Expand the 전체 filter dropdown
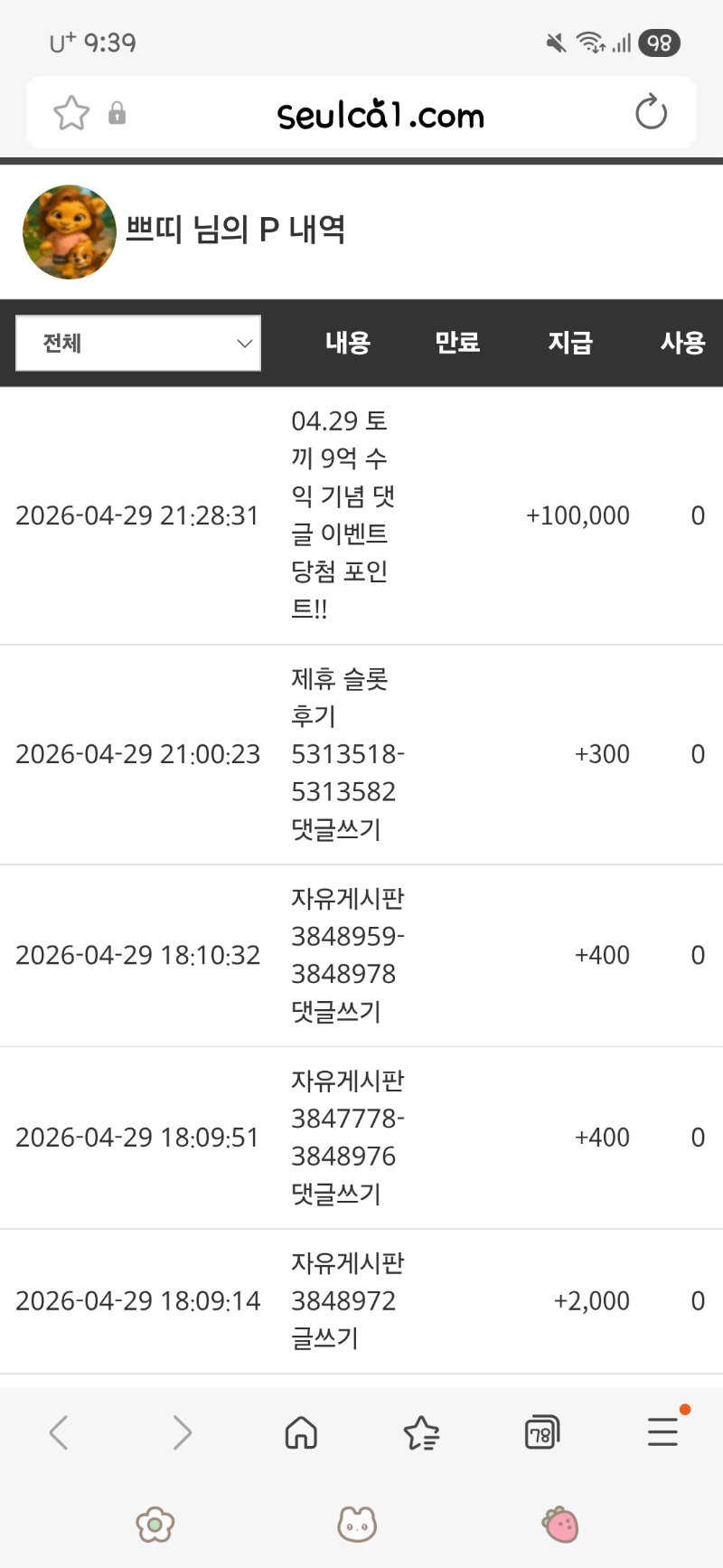This screenshot has height=1568, width=723. (138, 343)
